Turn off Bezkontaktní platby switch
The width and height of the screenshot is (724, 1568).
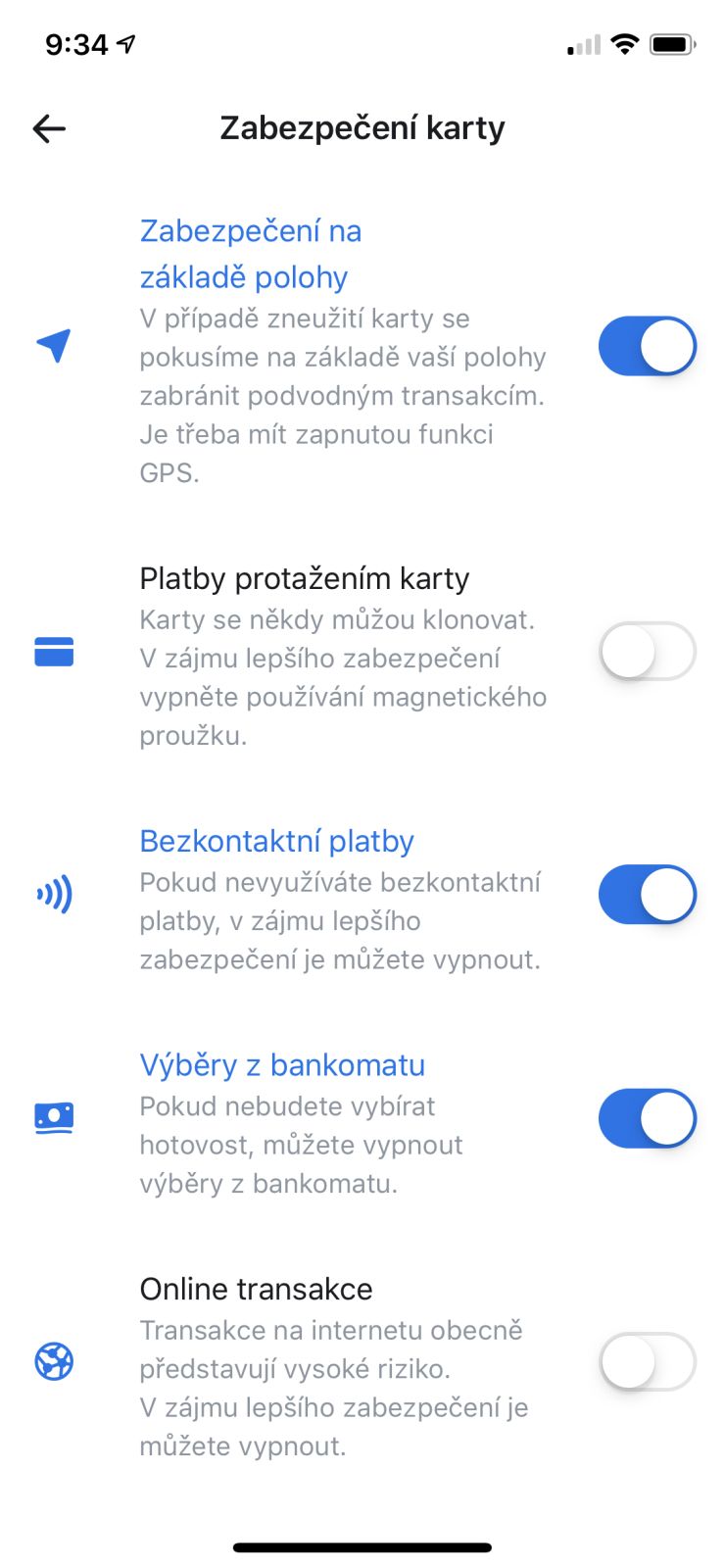647,895
